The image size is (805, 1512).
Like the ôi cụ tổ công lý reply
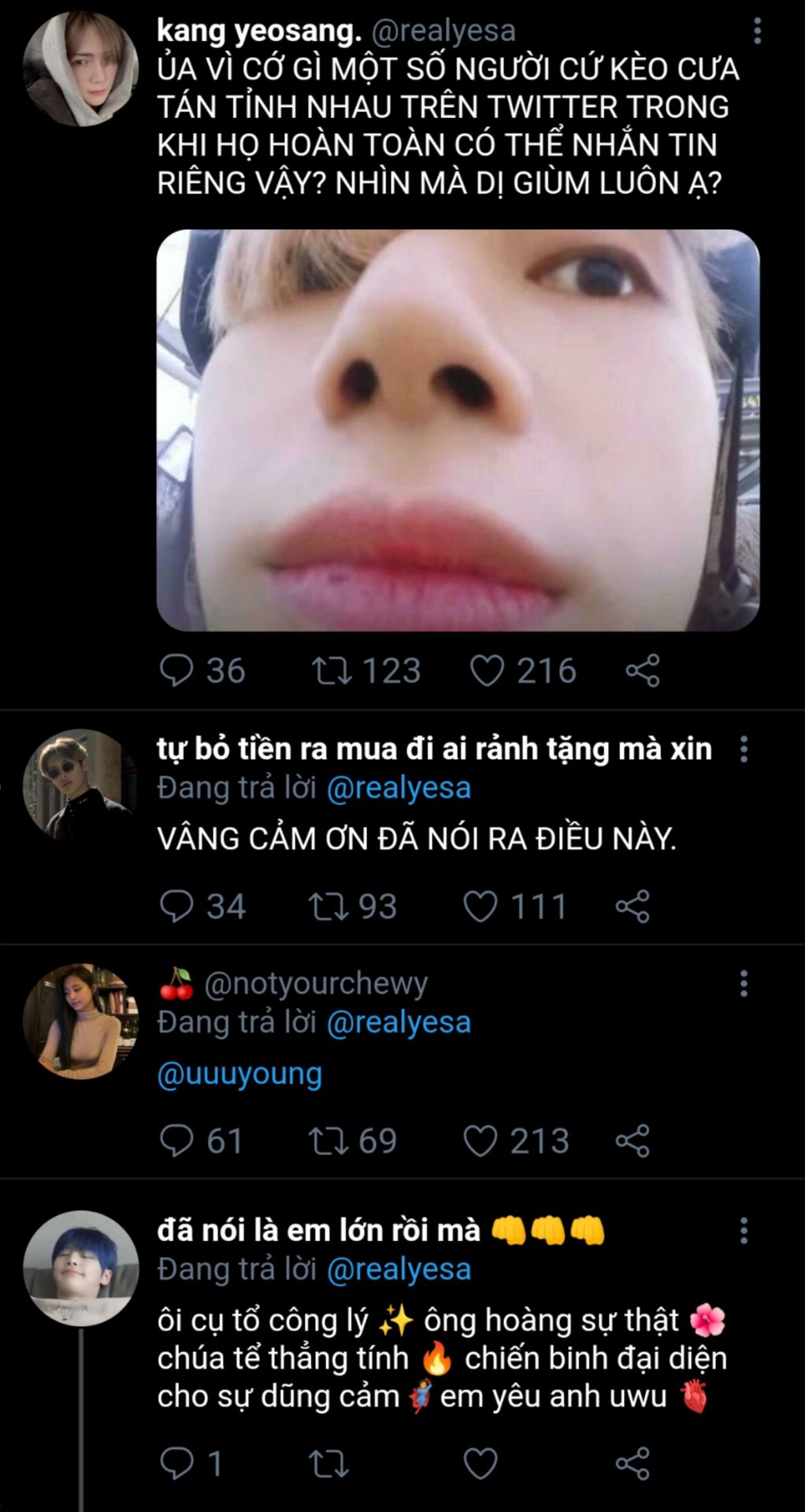(480, 1463)
